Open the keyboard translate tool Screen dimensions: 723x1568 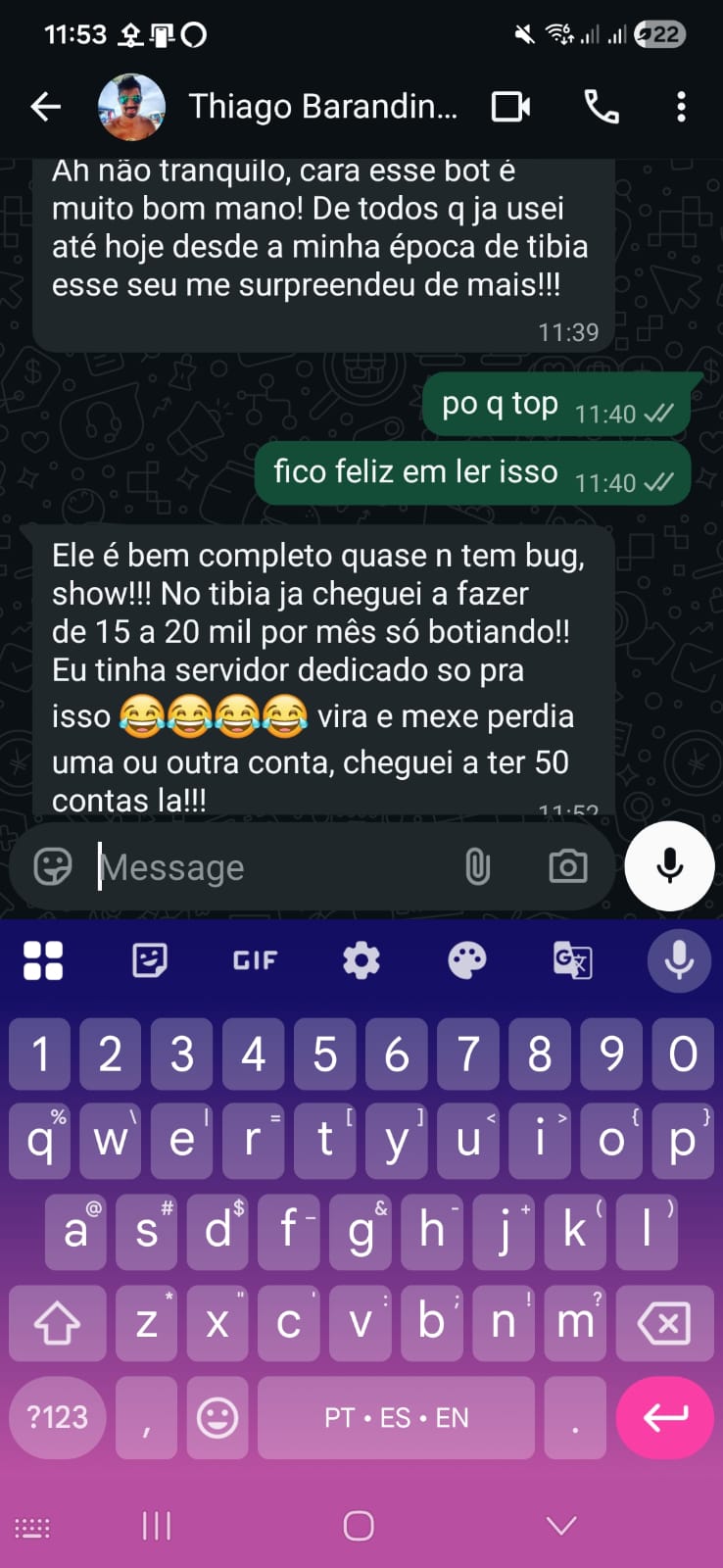572,960
